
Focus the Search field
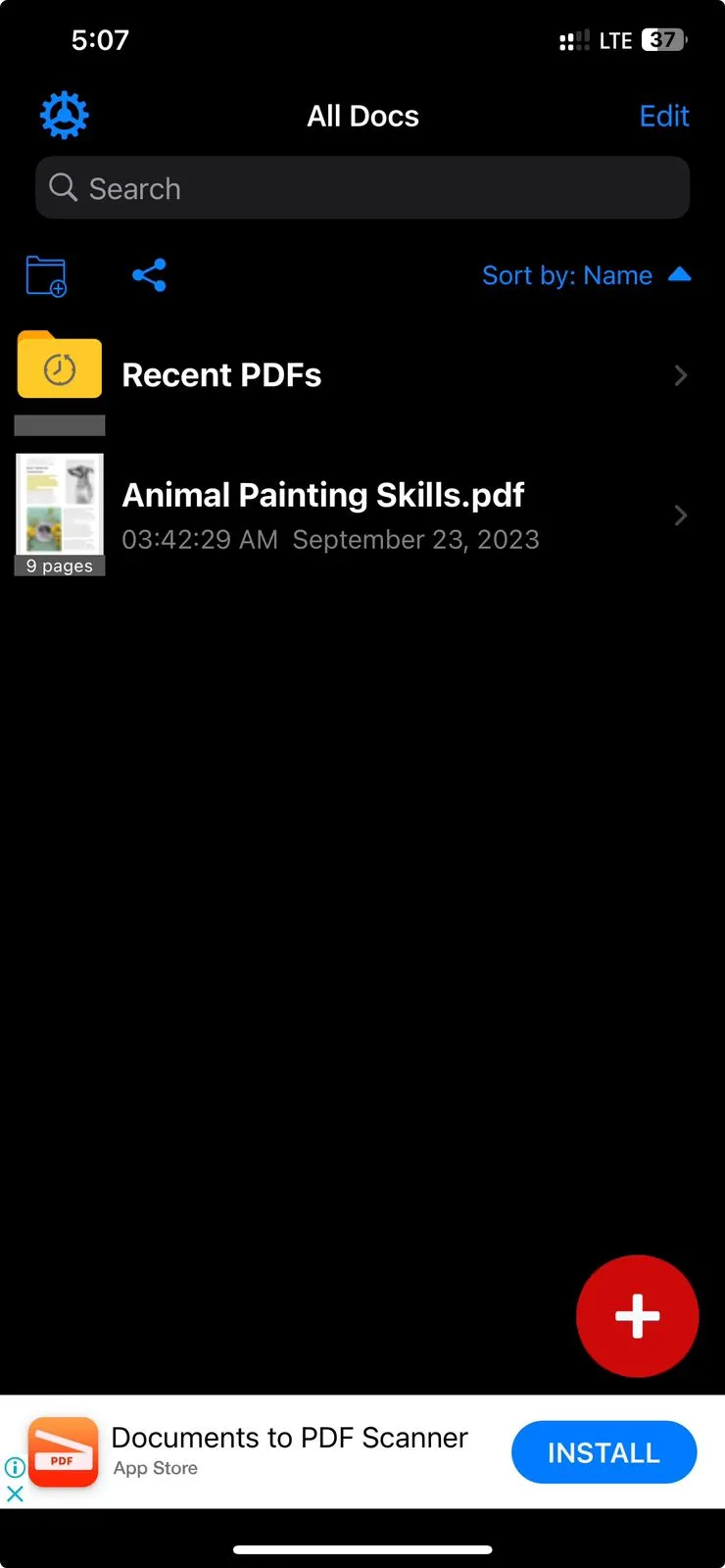click(362, 188)
